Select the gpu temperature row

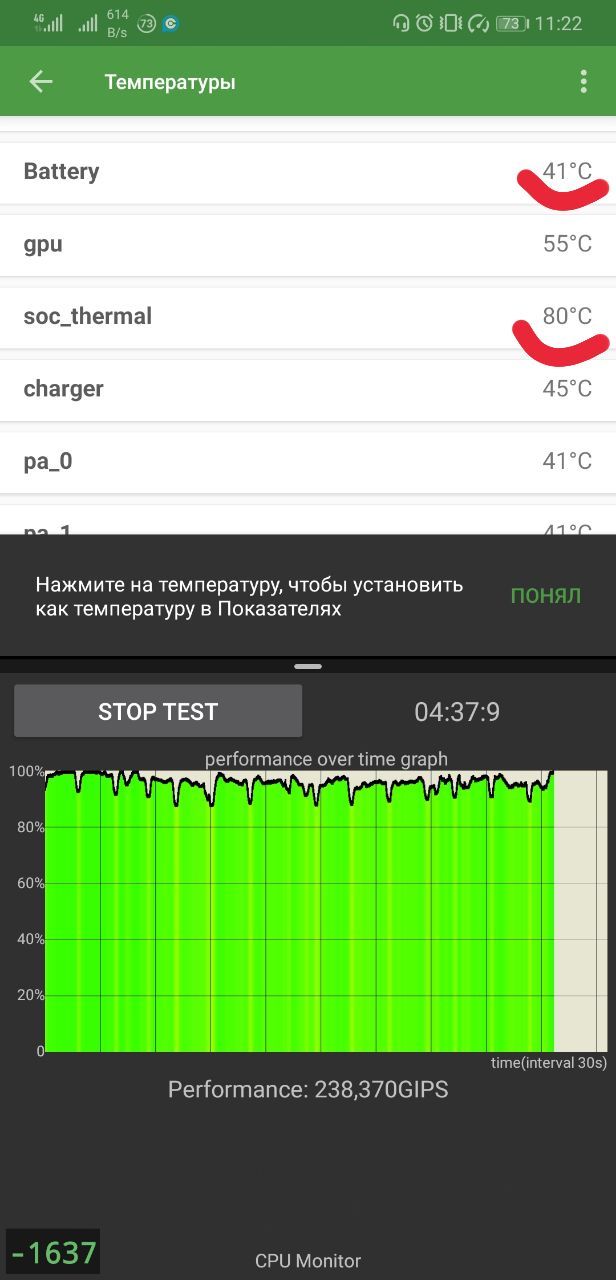tap(308, 244)
